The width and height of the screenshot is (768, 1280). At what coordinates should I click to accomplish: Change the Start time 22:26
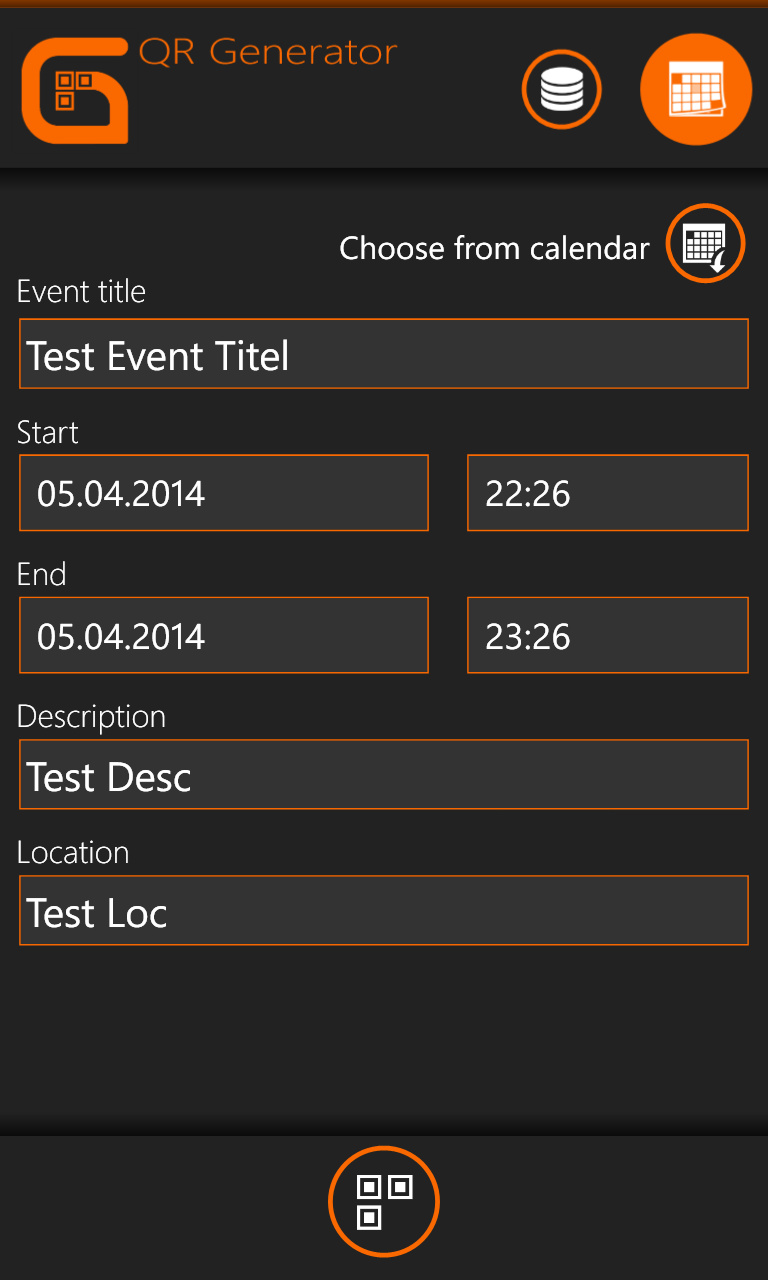608,493
